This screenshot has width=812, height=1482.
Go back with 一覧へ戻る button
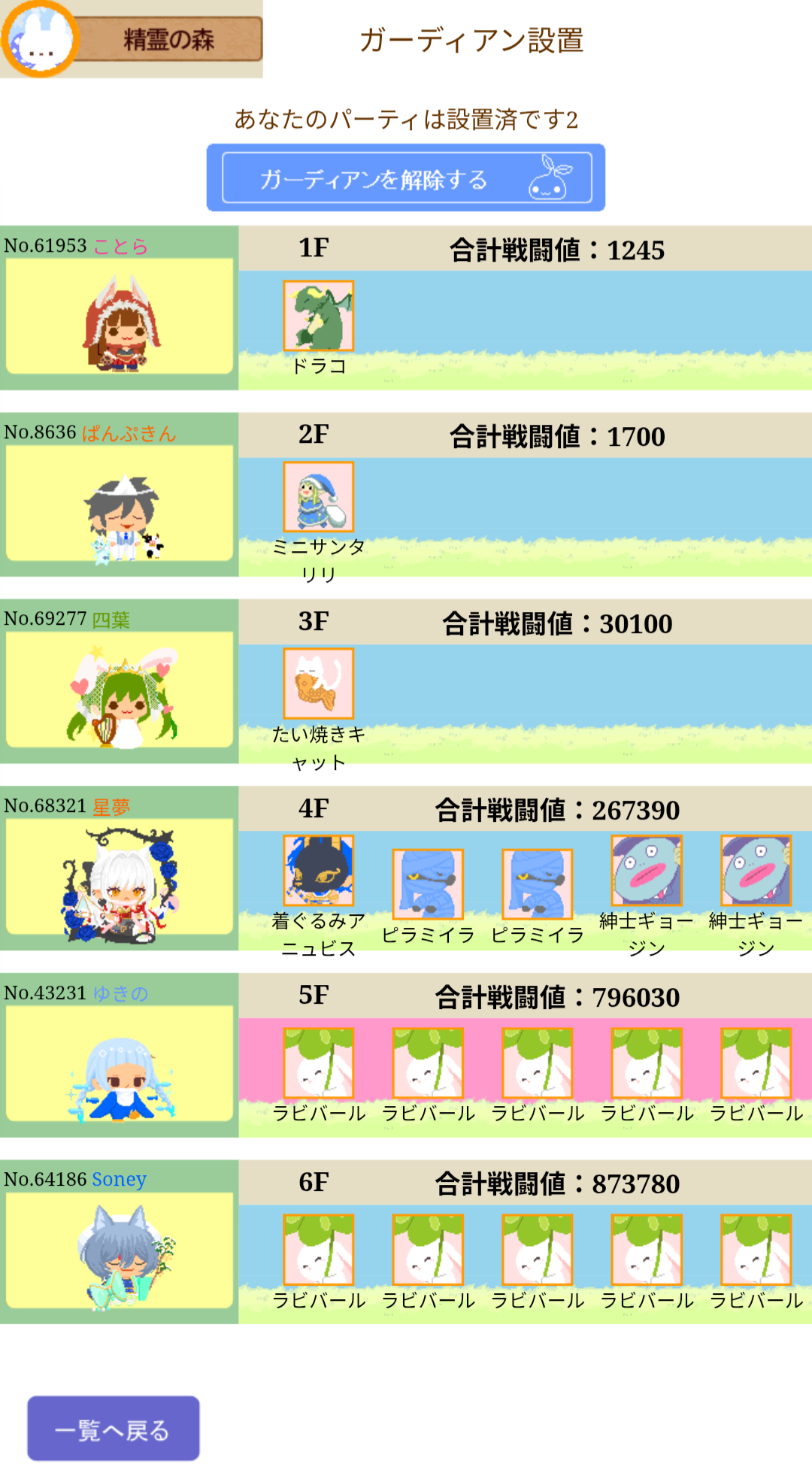tap(114, 1429)
